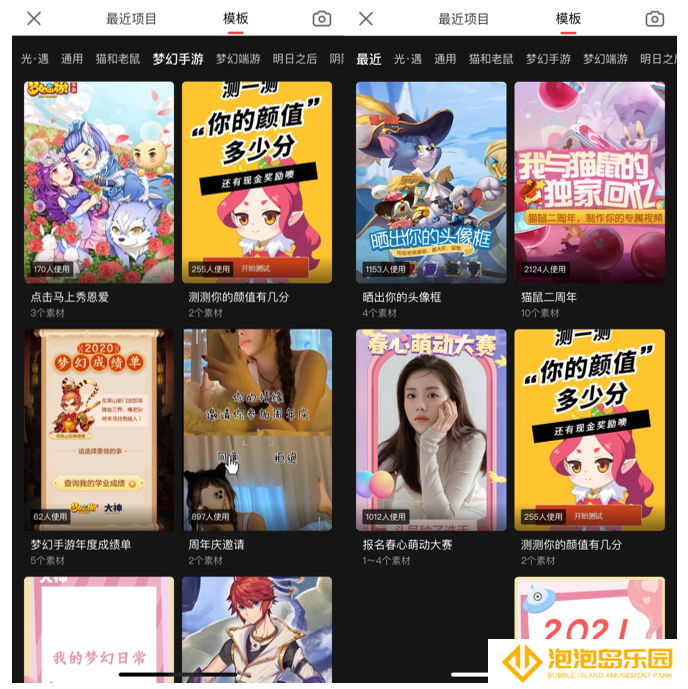Image resolution: width=688 pixels, height=689 pixels.
Task: Open the 报名春心萌动大赛 template
Action: [x=431, y=429]
